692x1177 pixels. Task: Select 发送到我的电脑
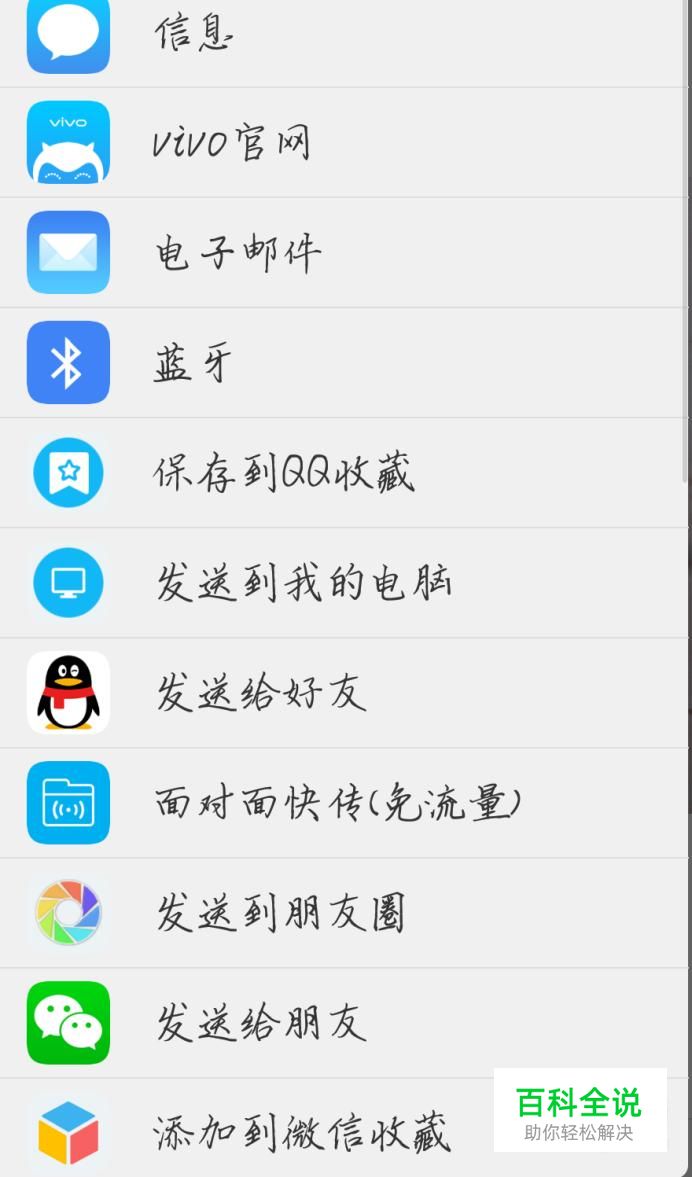click(x=344, y=583)
